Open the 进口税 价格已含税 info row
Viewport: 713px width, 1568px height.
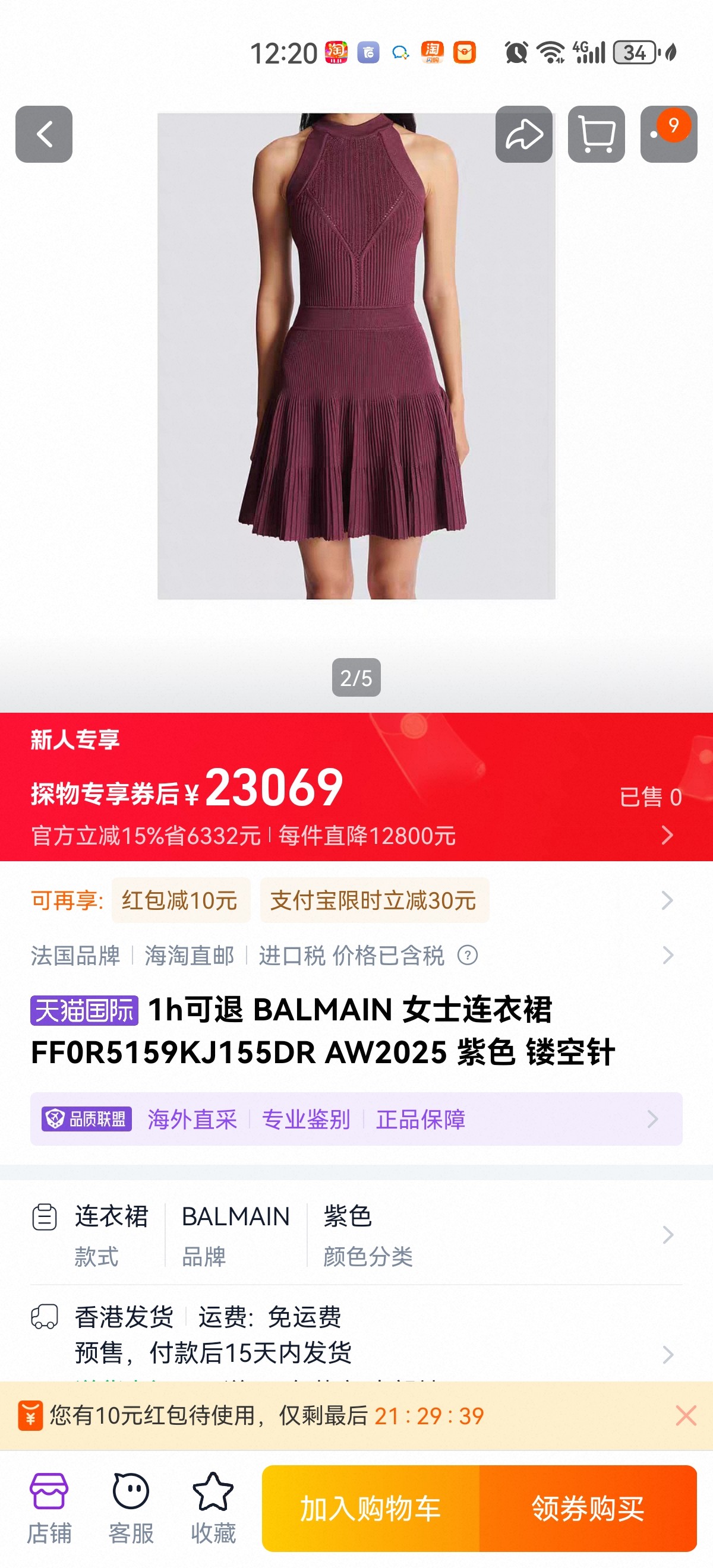tap(667, 955)
